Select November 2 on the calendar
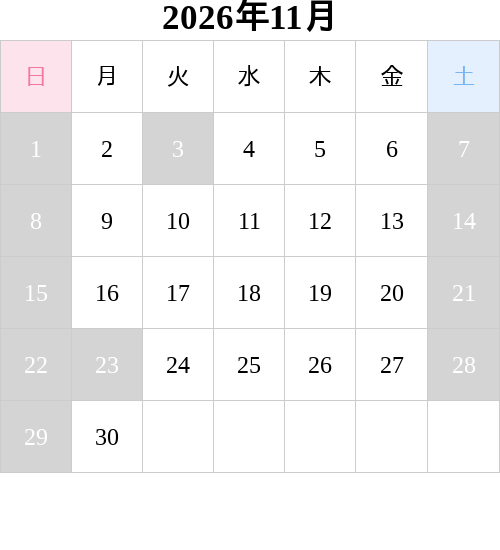Image resolution: width=500 pixels, height=550 pixels. tap(107, 149)
